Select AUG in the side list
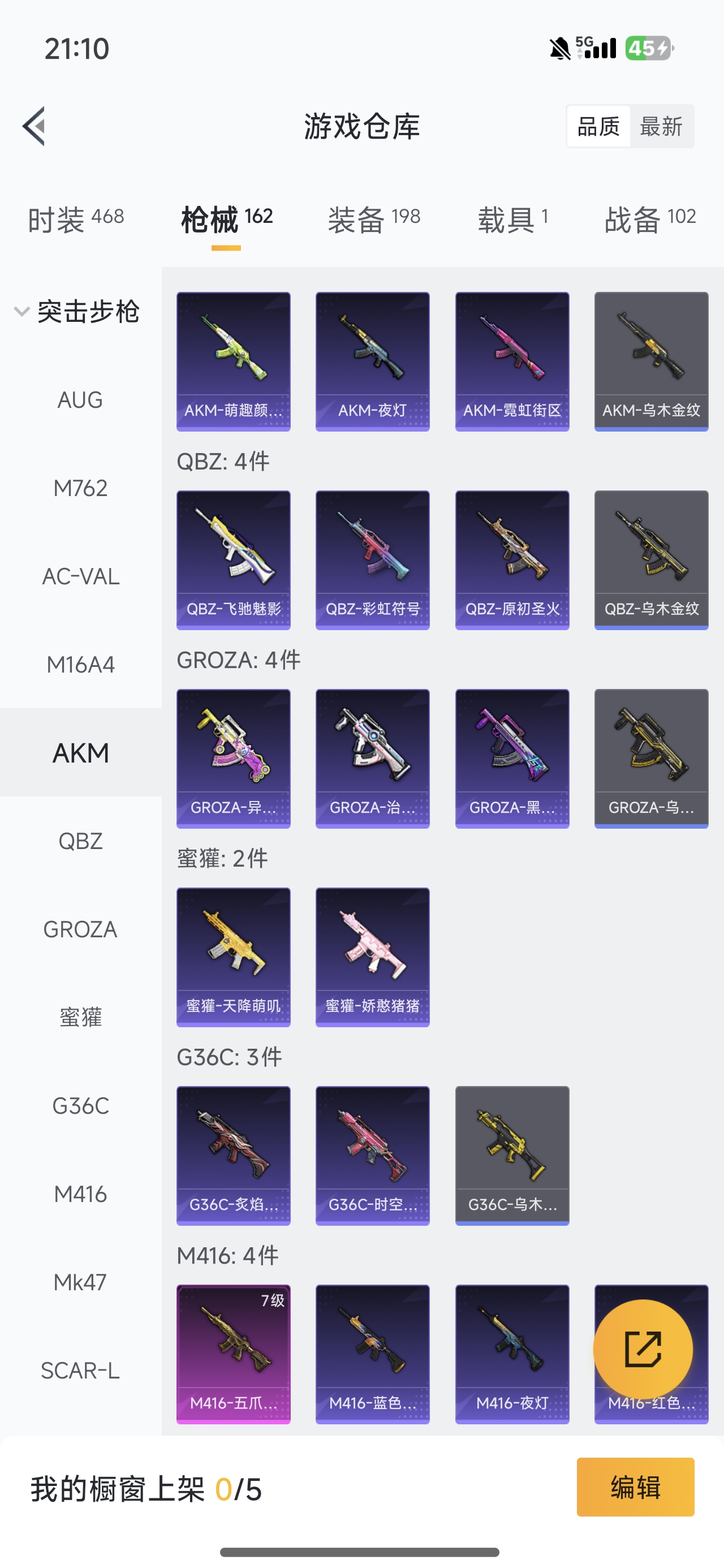The height and width of the screenshot is (1568, 724). [80, 400]
